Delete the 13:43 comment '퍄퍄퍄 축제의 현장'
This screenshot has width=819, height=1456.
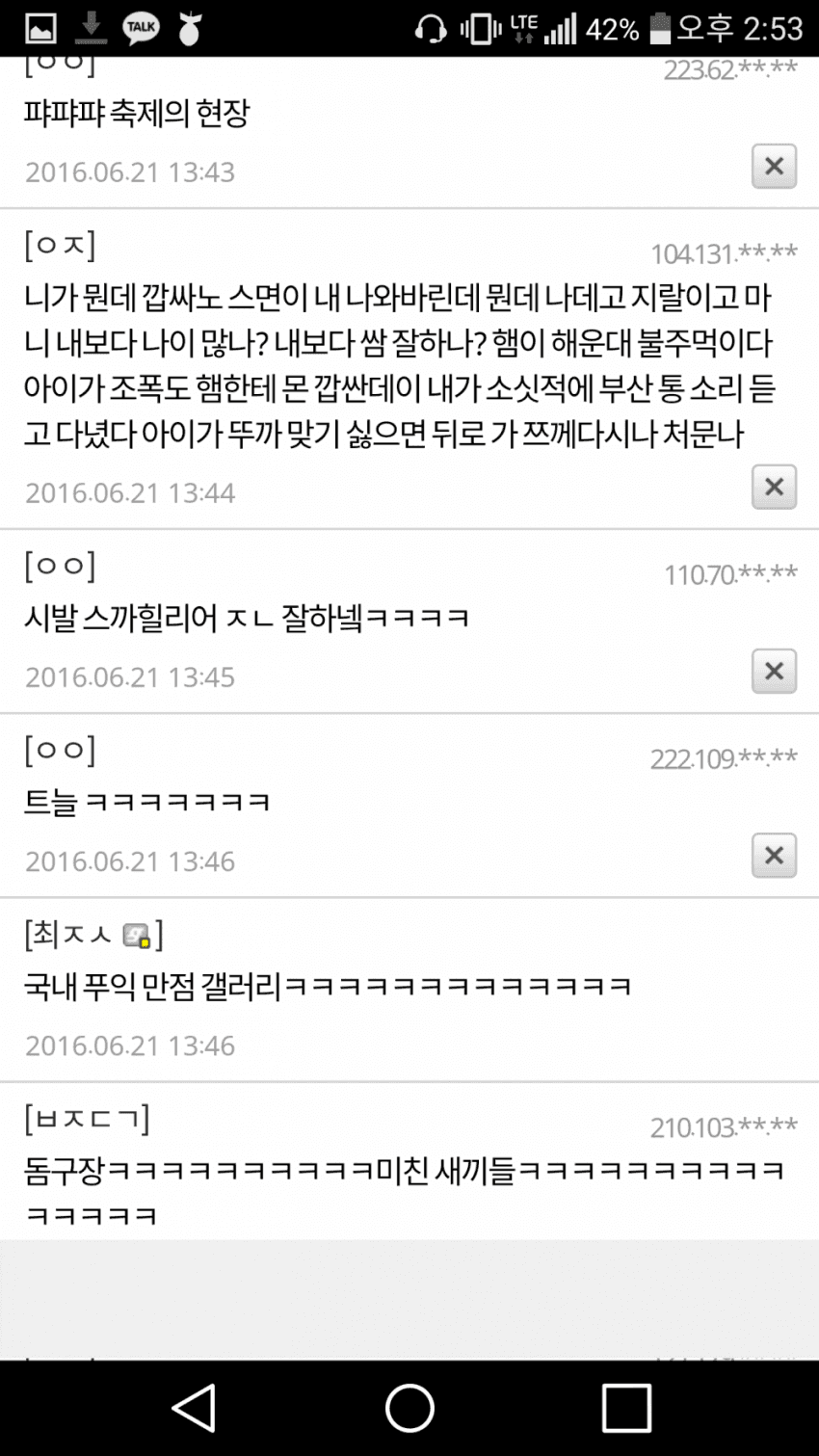774,167
